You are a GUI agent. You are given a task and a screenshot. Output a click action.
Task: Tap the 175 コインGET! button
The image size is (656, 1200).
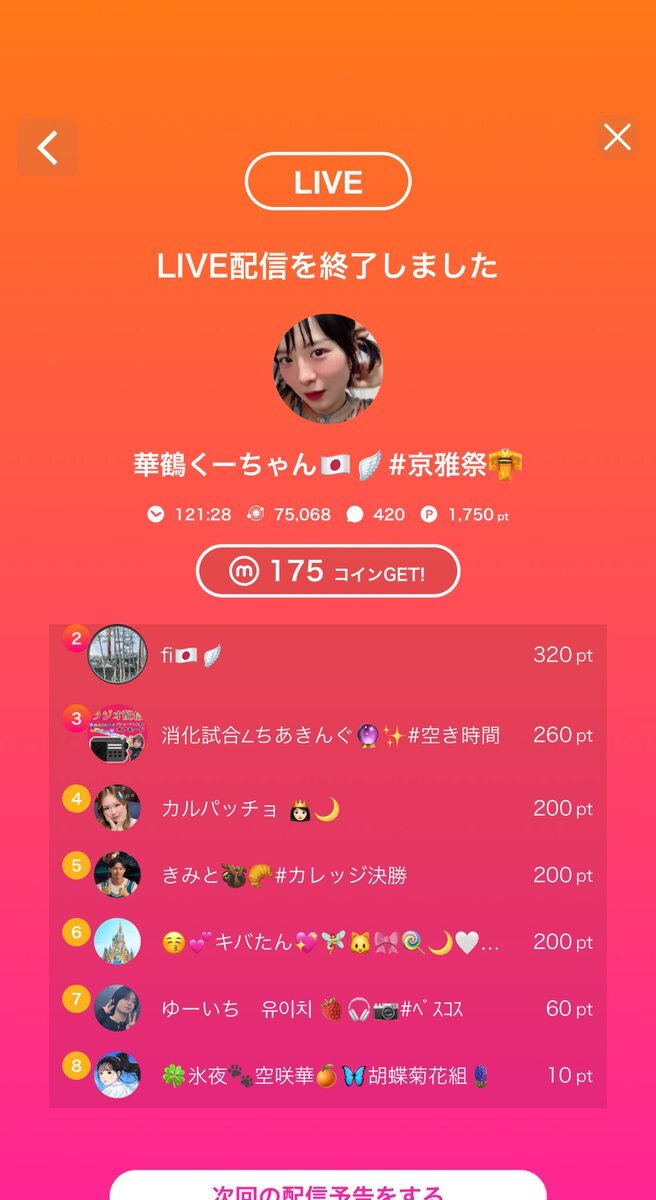[x=328, y=571]
